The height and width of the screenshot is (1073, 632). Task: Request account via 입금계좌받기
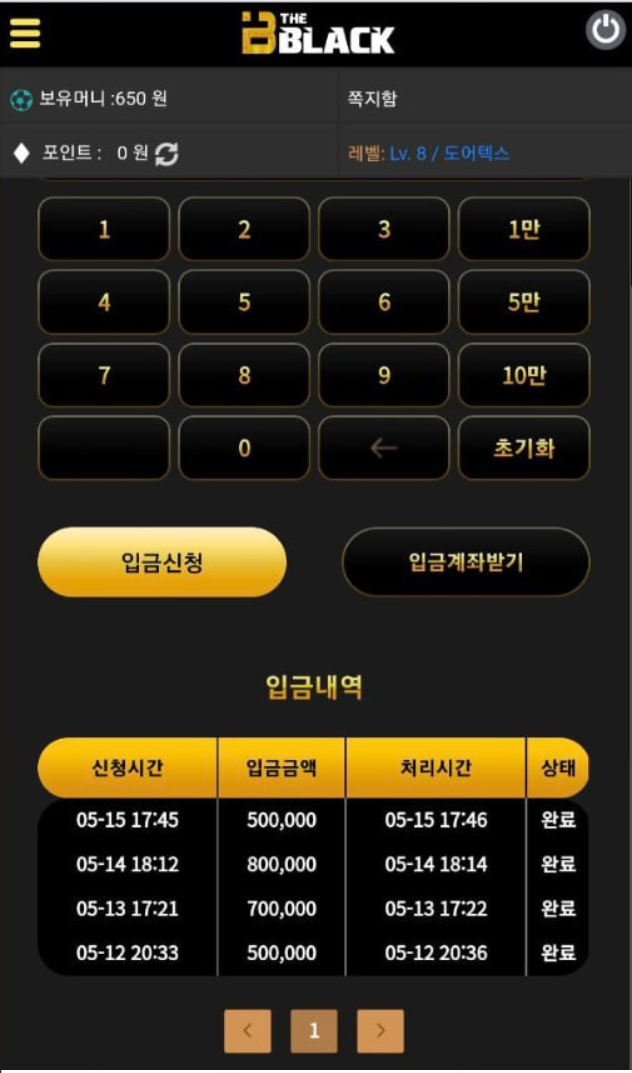(x=466, y=562)
